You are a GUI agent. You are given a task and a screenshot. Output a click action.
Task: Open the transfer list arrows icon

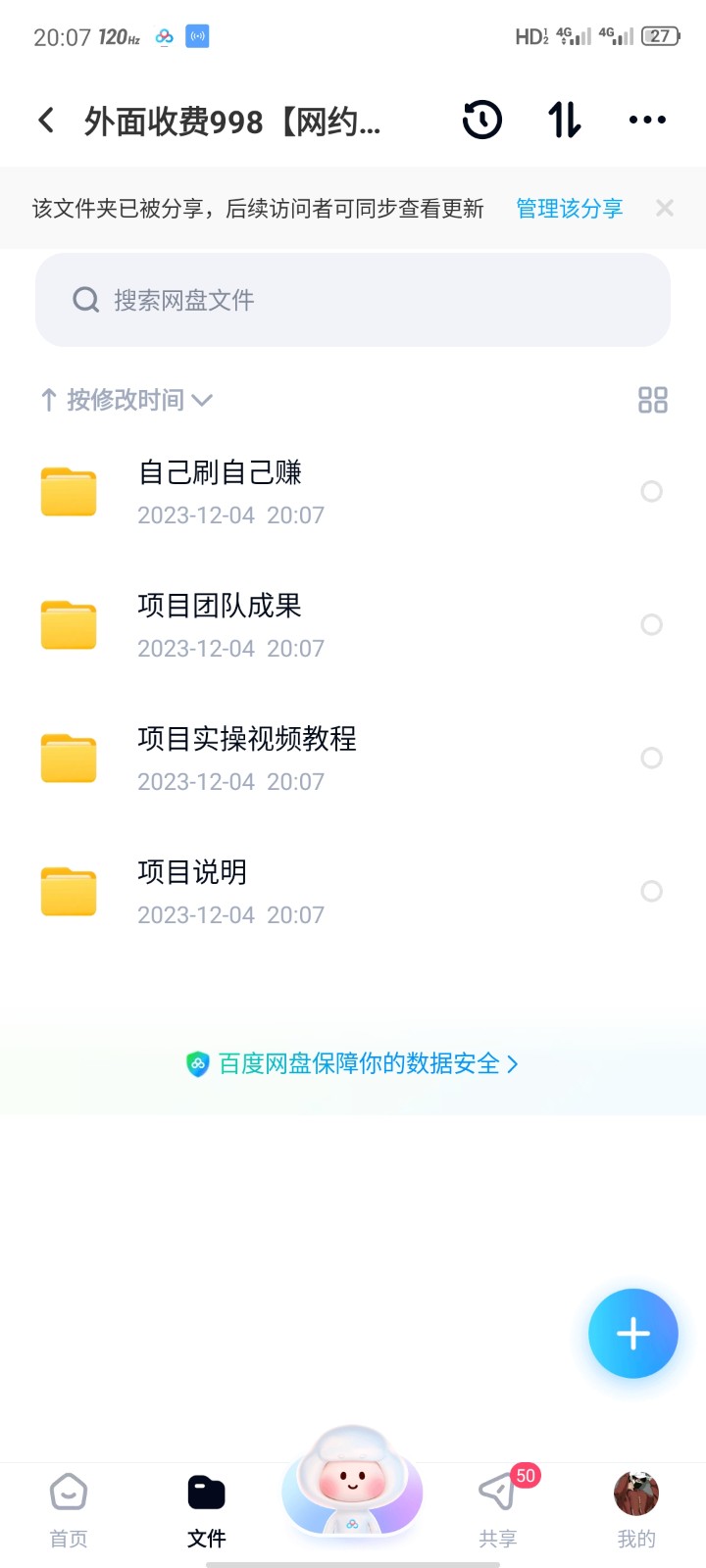(564, 121)
